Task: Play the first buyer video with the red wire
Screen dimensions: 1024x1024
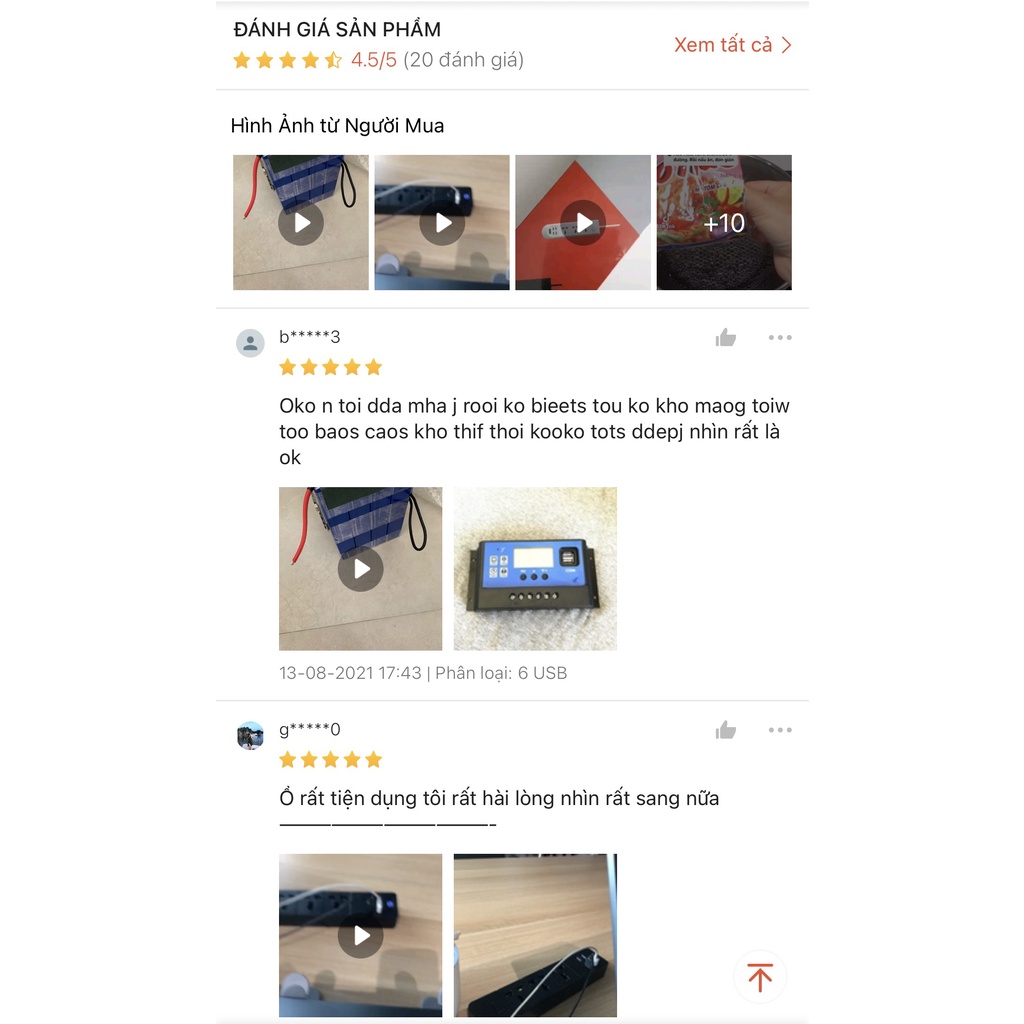Action: [300, 223]
